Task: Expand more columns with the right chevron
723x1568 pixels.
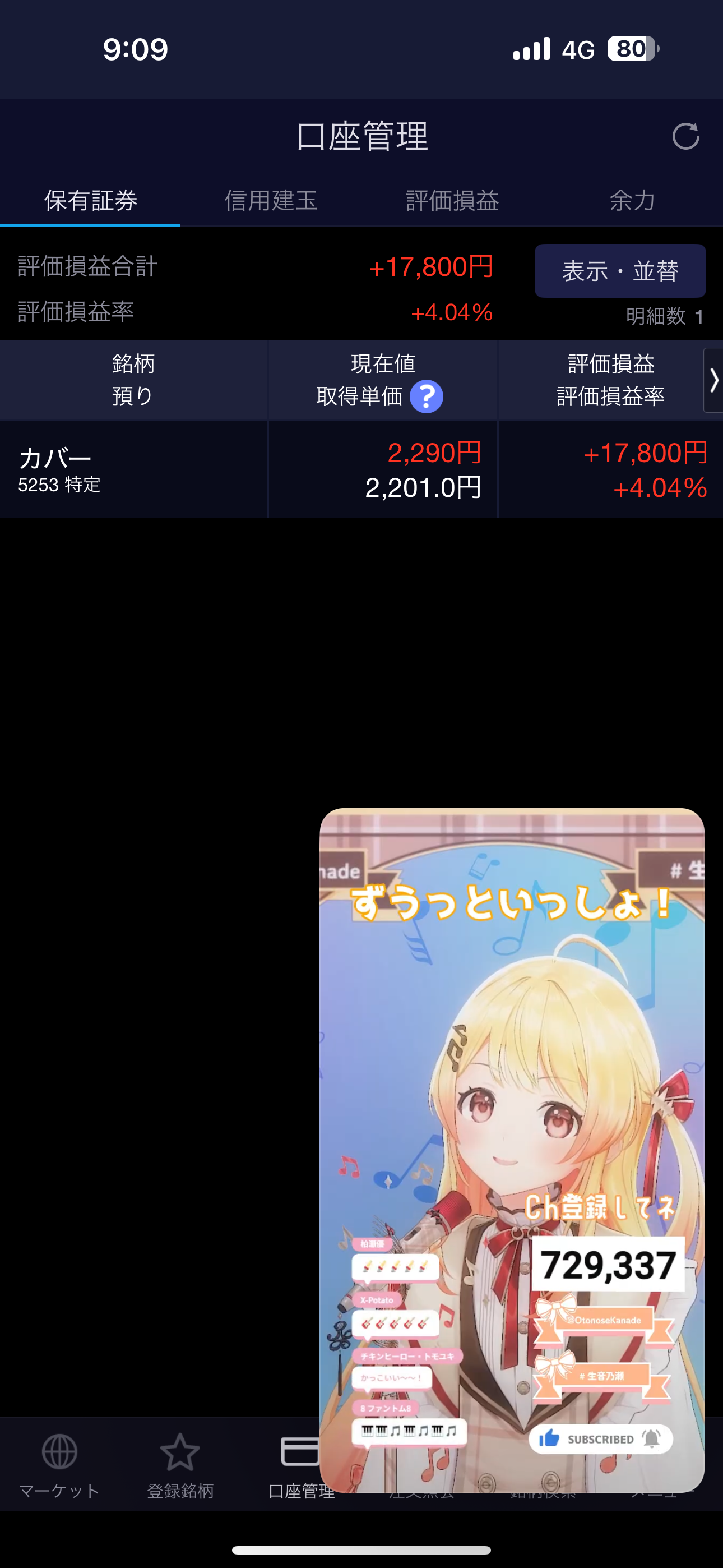Action: coord(713,380)
